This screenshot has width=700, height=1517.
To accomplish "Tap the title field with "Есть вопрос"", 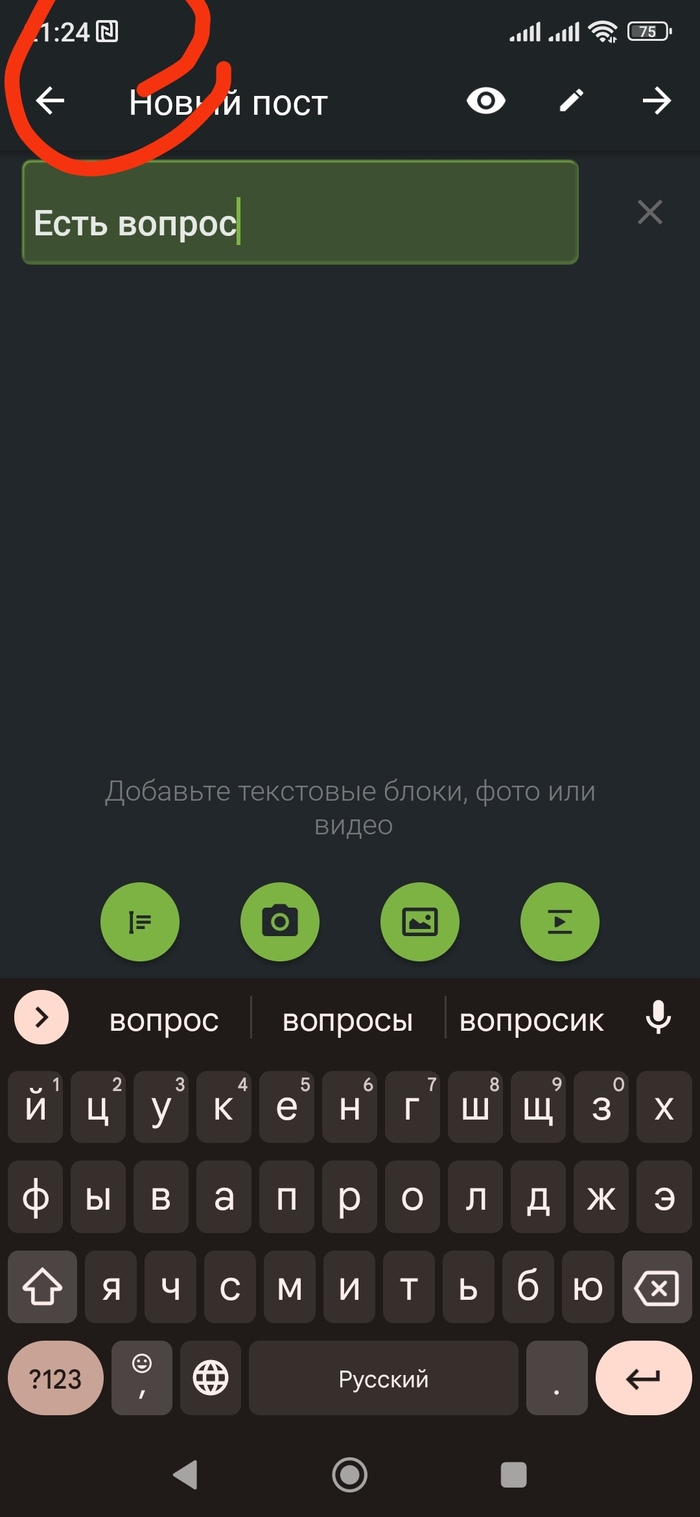I will (x=300, y=213).
